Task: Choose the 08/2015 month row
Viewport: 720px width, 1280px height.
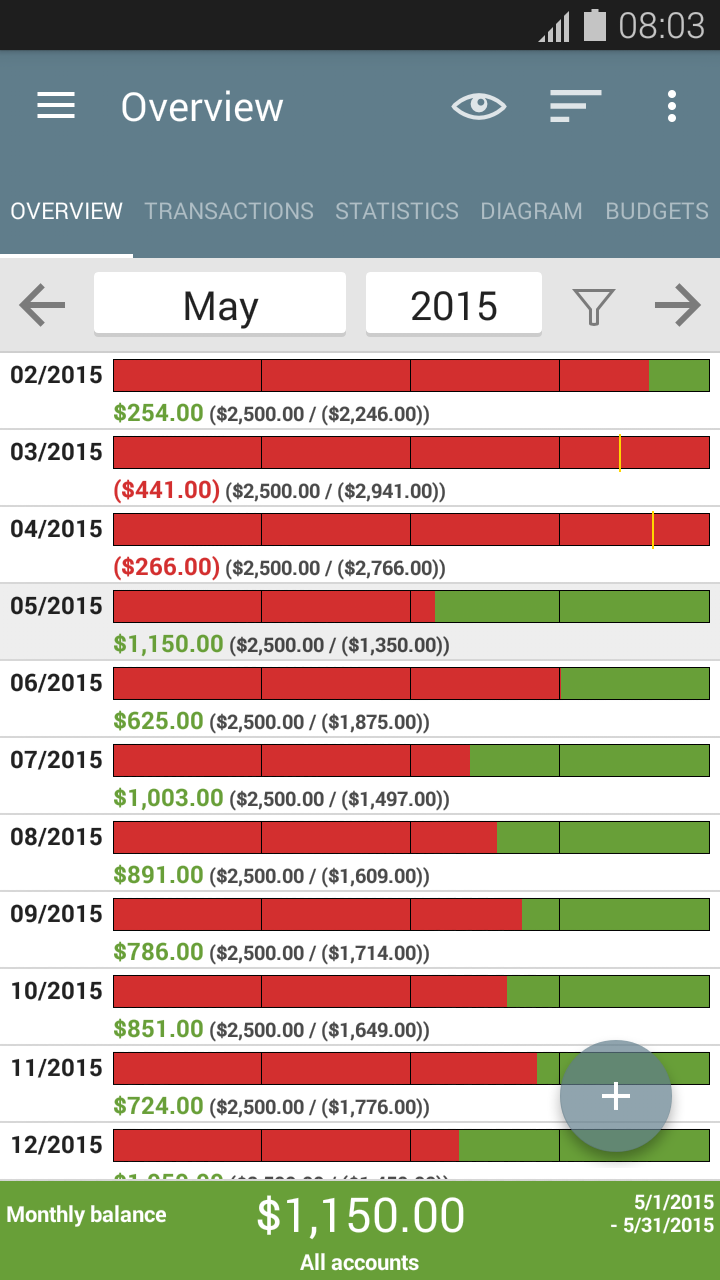Action: tap(360, 853)
